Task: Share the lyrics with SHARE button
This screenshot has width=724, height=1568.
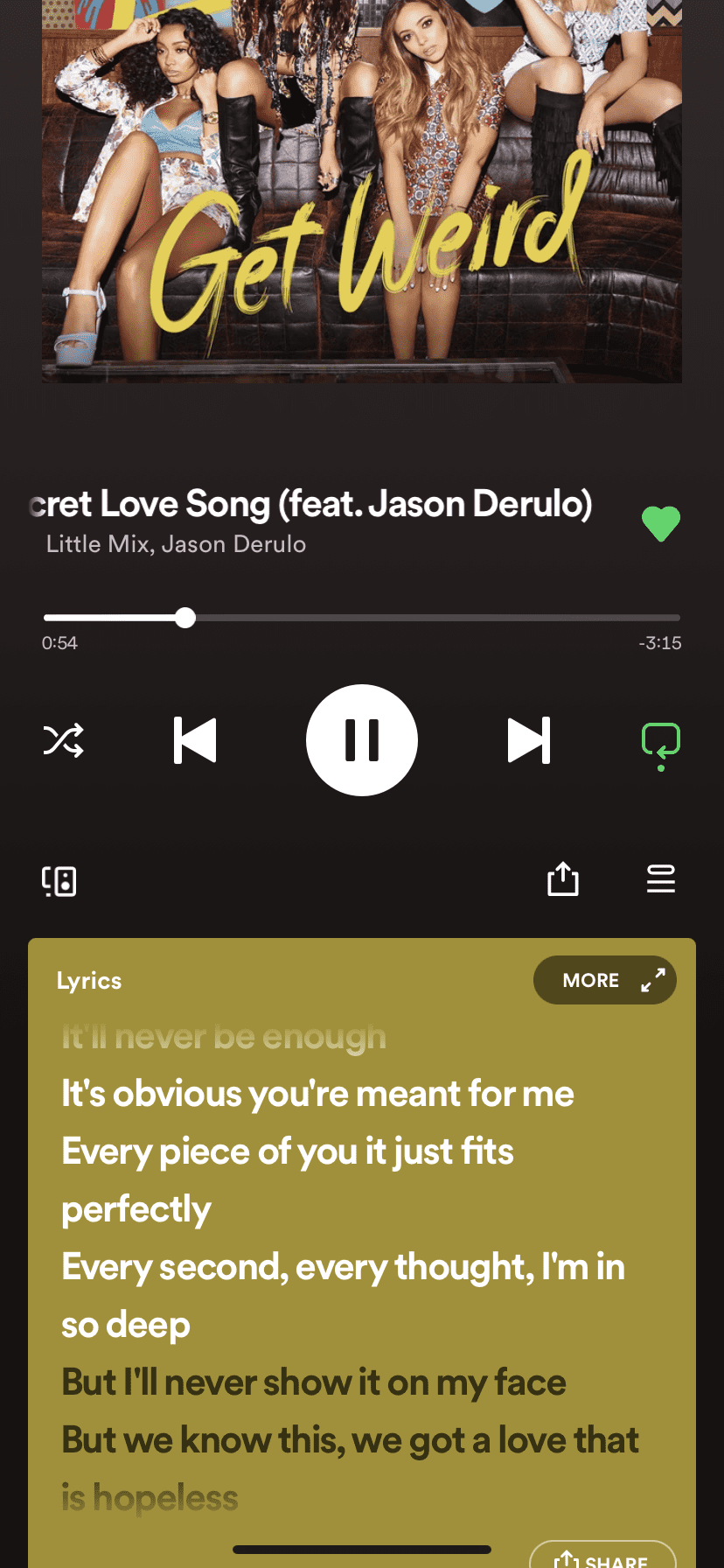Action: coord(603,1555)
